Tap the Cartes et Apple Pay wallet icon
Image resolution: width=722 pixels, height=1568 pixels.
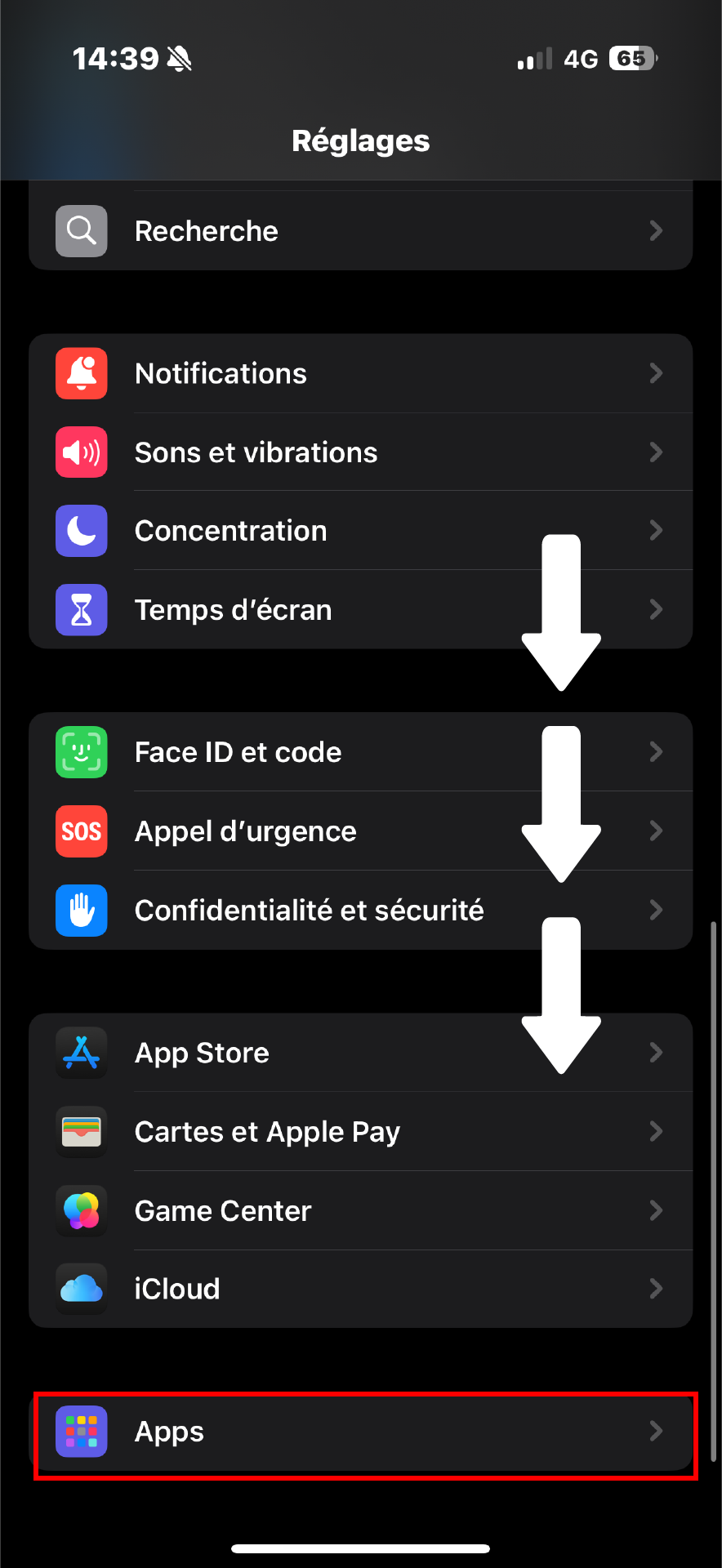[81, 1131]
